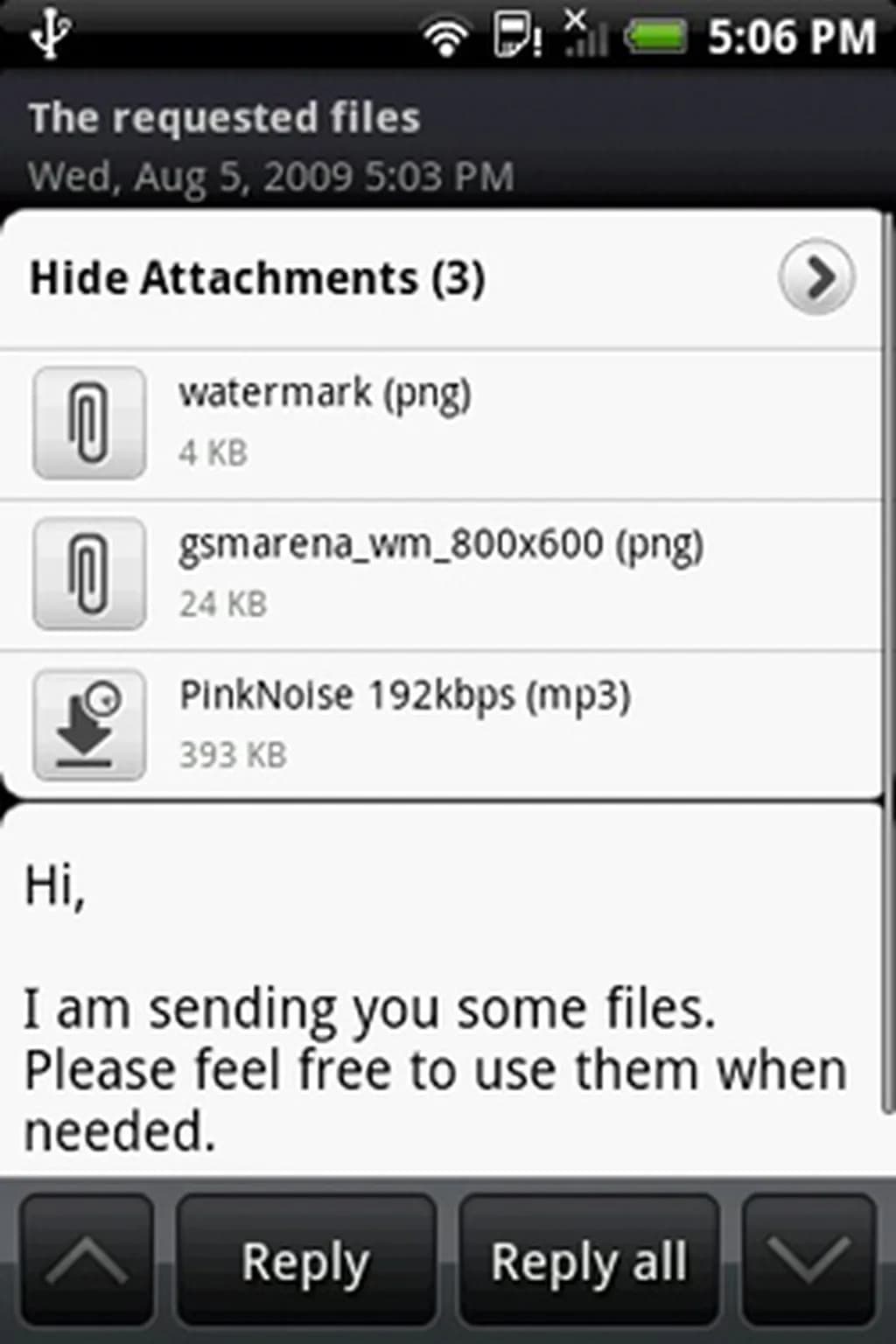Collapse the Hide Attachments (3) section
896x1344 pixels.
click(815, 278)
